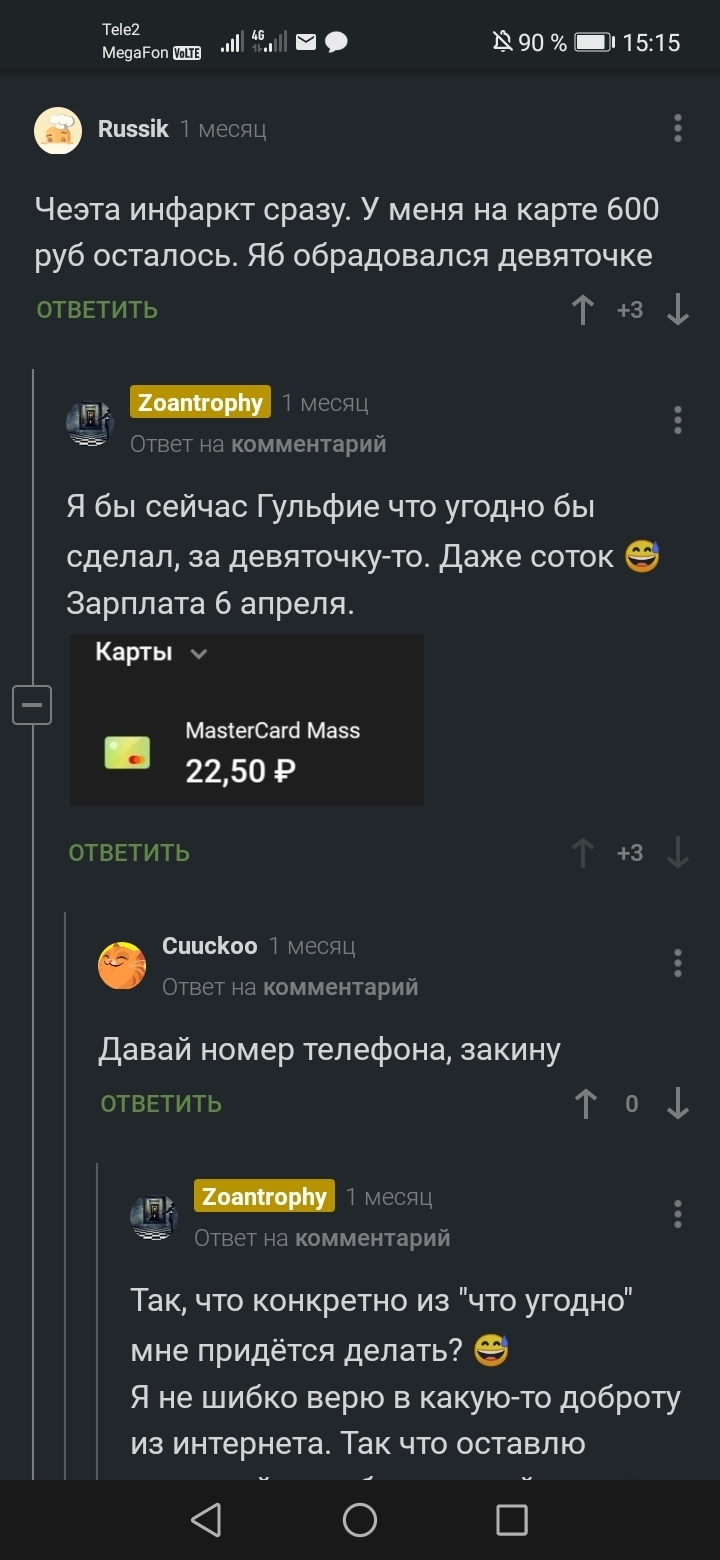
Task: Reply to Cuuckoo's comment
Action: click(161, 1104)
